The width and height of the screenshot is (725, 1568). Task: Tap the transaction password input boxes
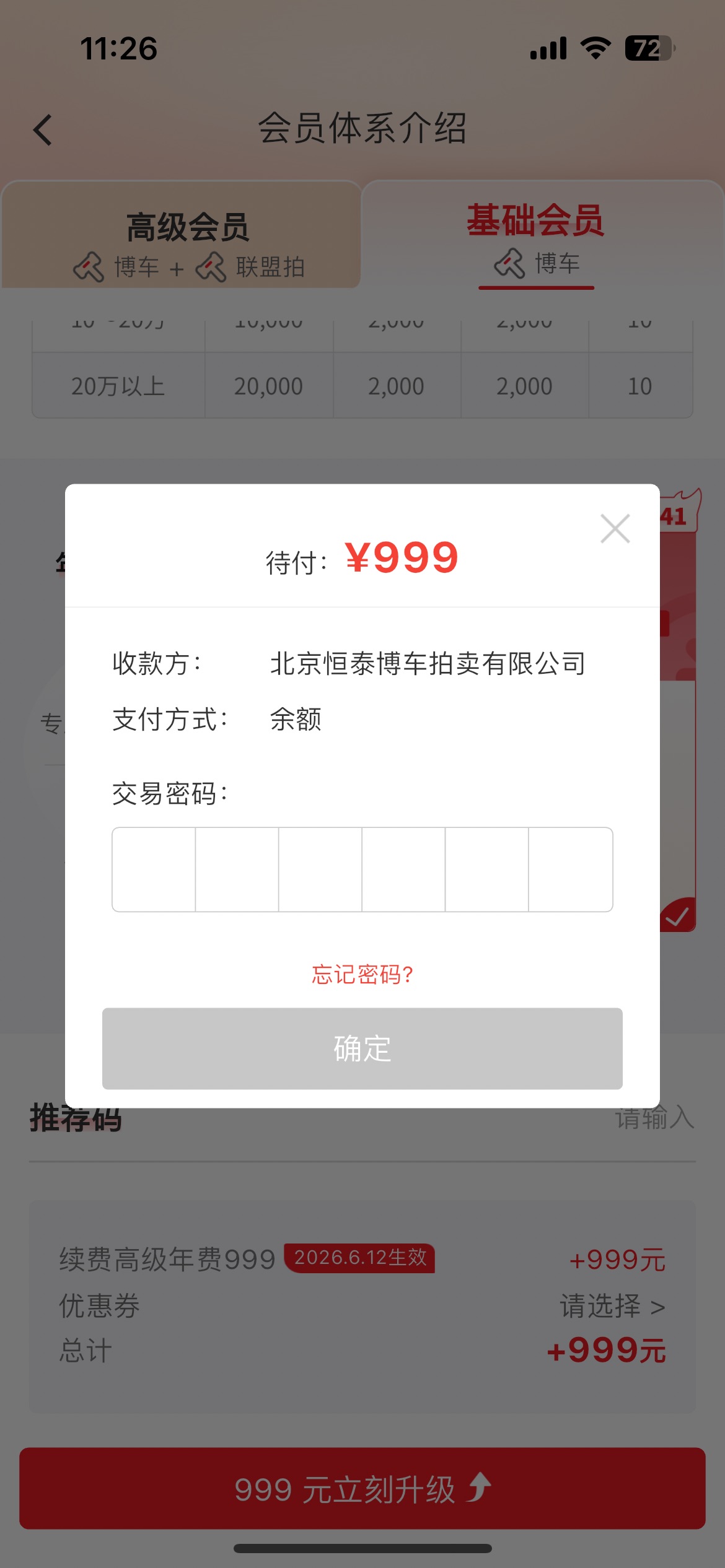coord(362,869)
